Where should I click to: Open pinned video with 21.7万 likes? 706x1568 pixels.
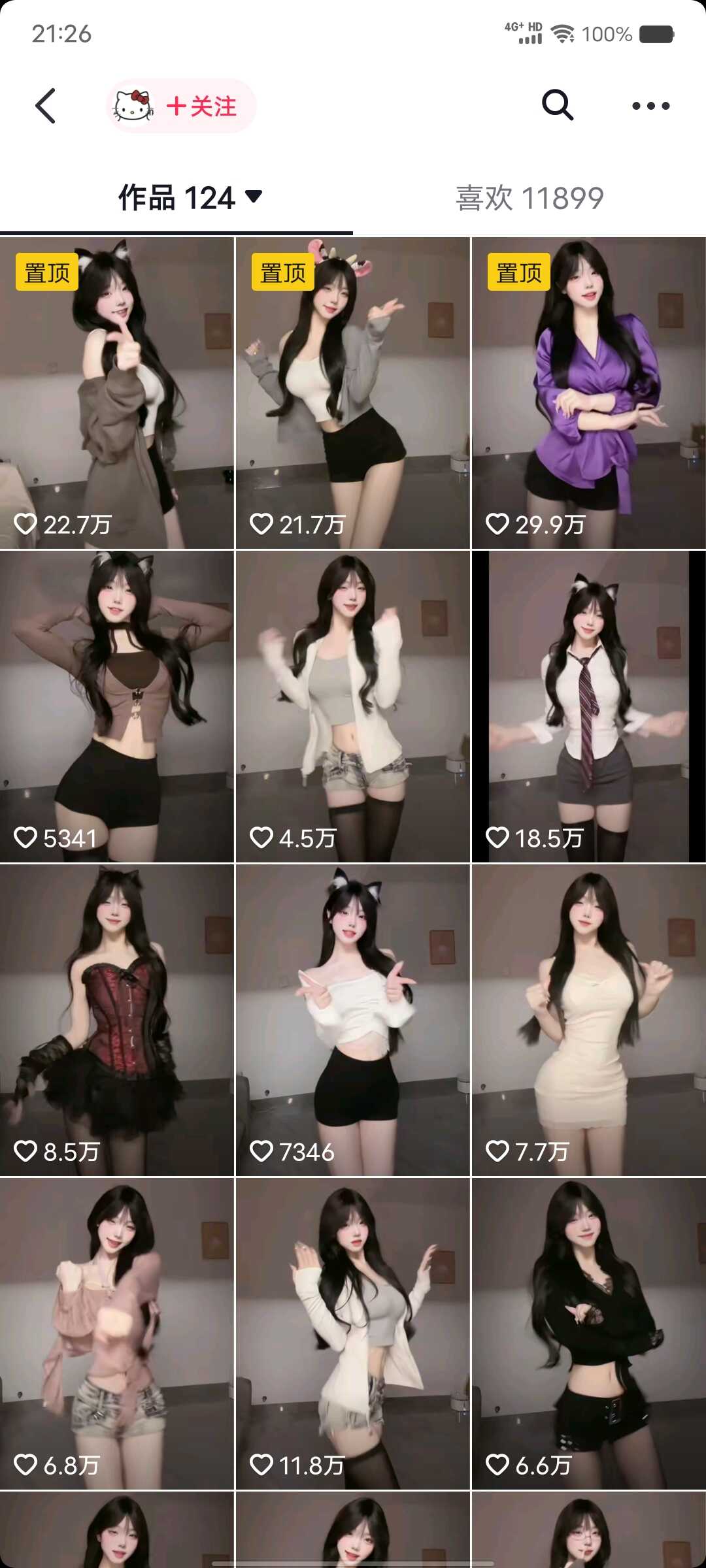pyautogui.click(x=352, y=392)
